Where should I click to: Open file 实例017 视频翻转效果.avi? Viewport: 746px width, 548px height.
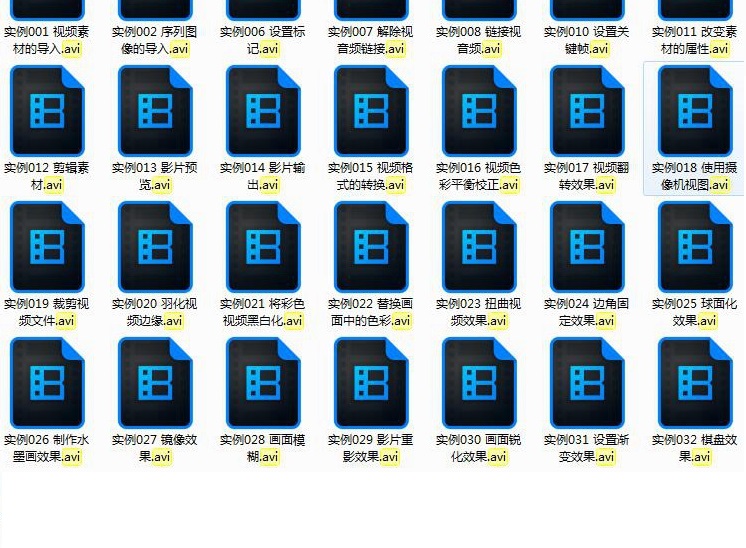point(586,111)
